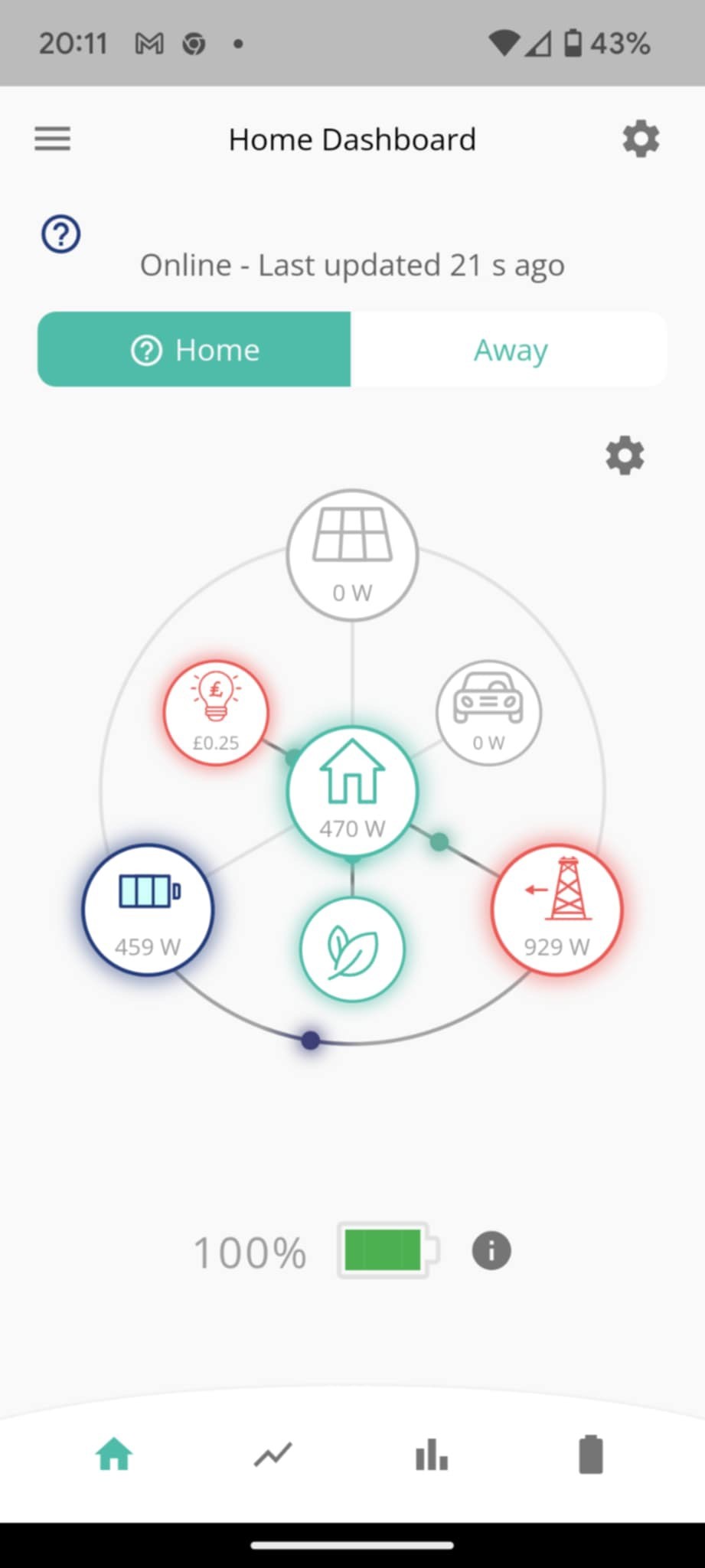
Task: Select the Home mode
Action: point(194,349)
